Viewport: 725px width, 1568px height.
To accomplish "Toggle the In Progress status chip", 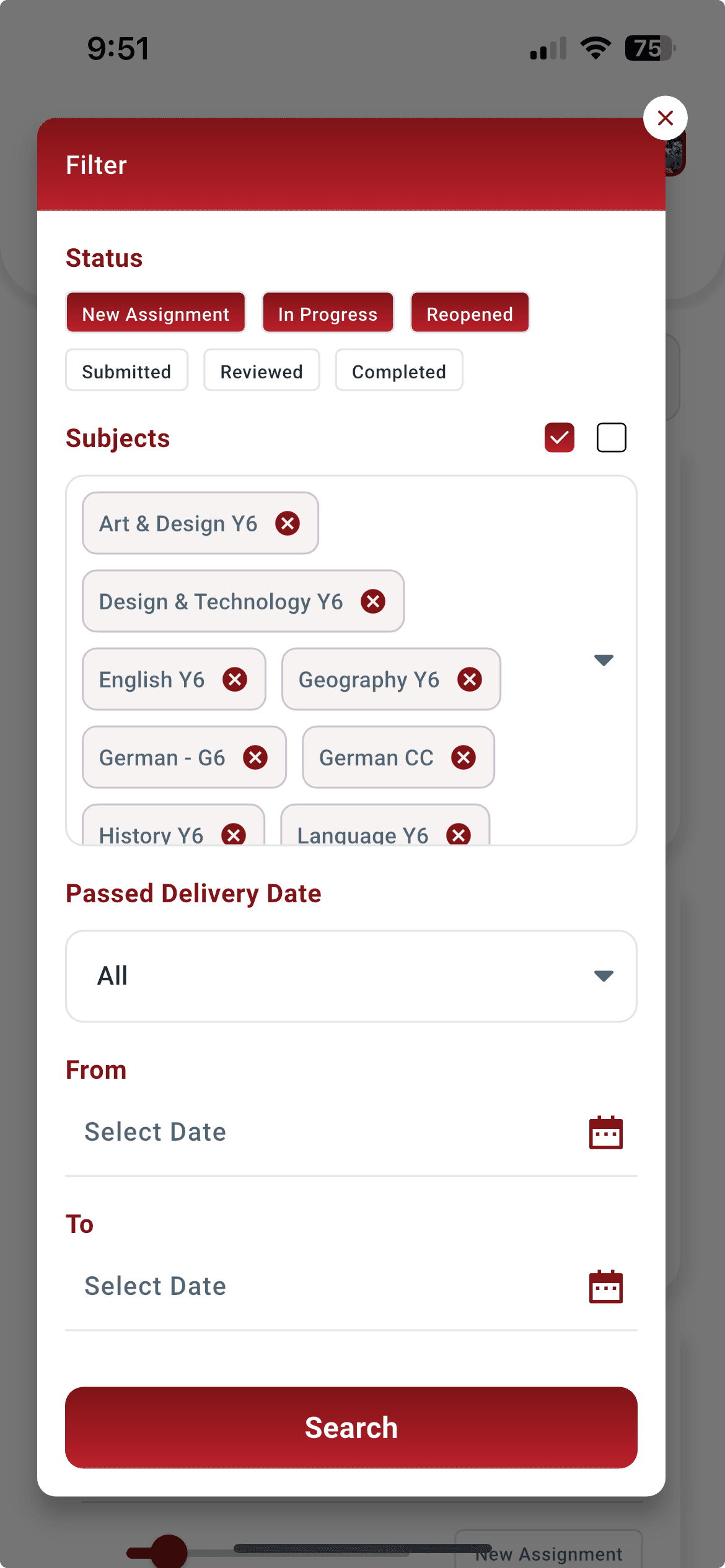I will tap(328, 313).
